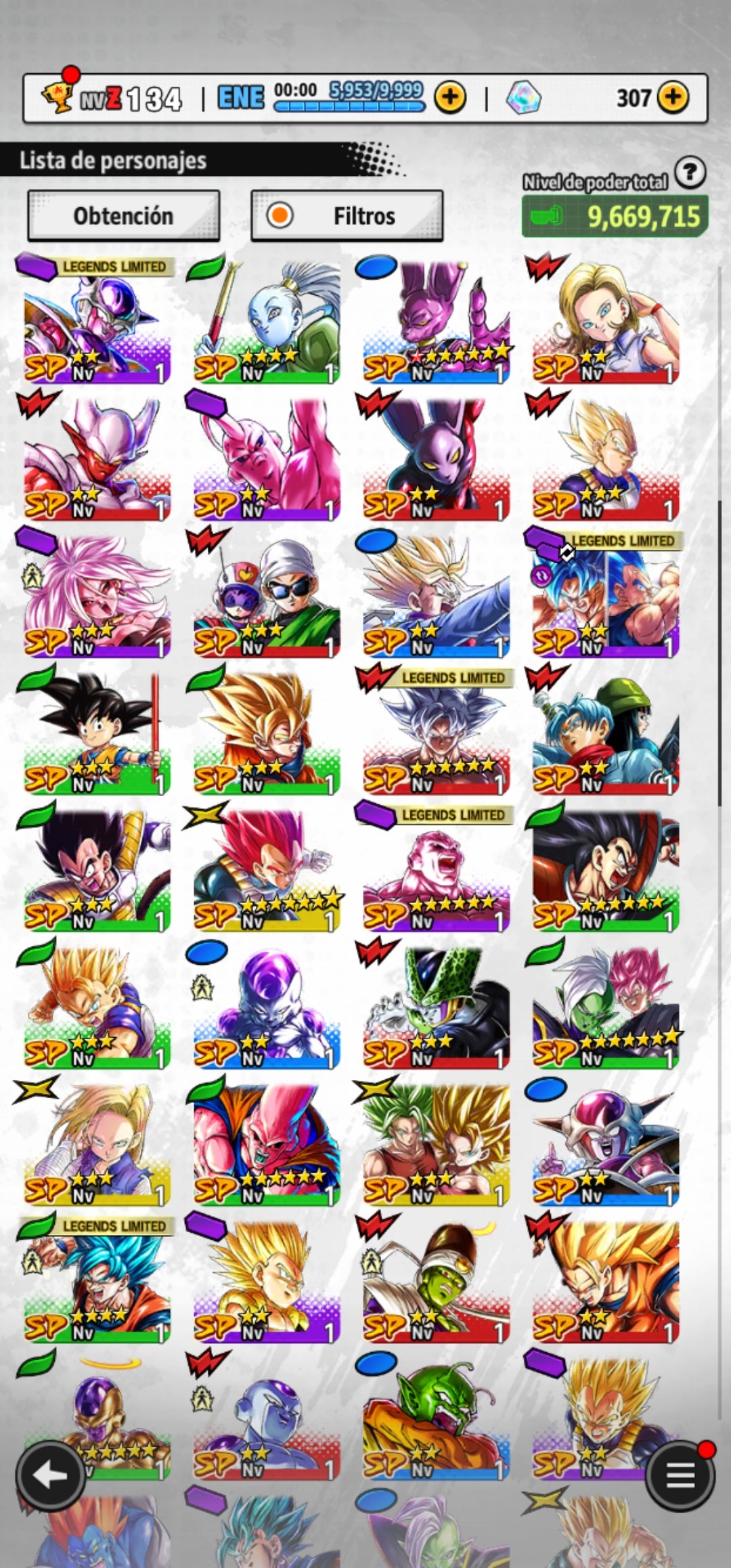Buy more crystals with the plus button
This screenshot has height=1568, width=731.
click(x=672, y=97)
